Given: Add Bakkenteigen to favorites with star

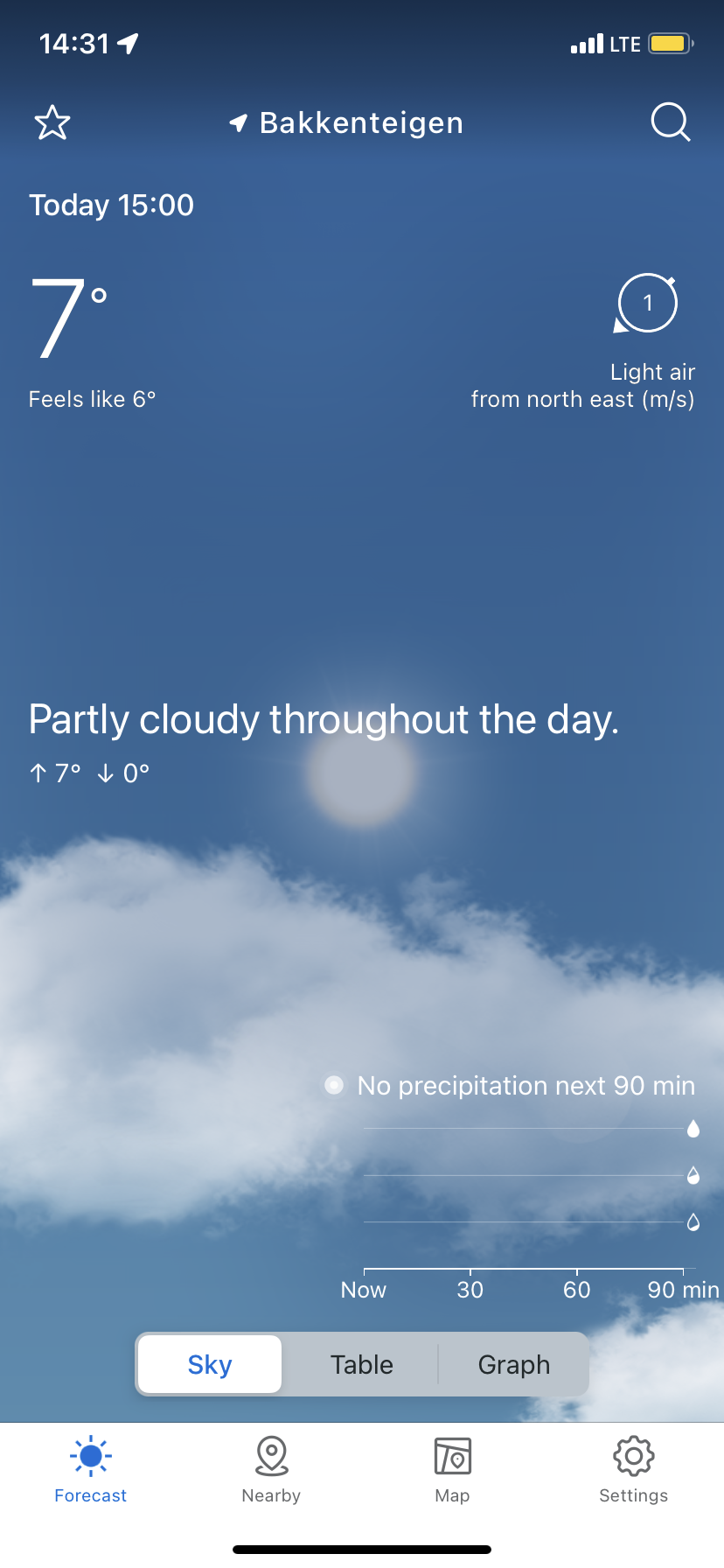Looking at the screenshot, I should tap(52, 122).
